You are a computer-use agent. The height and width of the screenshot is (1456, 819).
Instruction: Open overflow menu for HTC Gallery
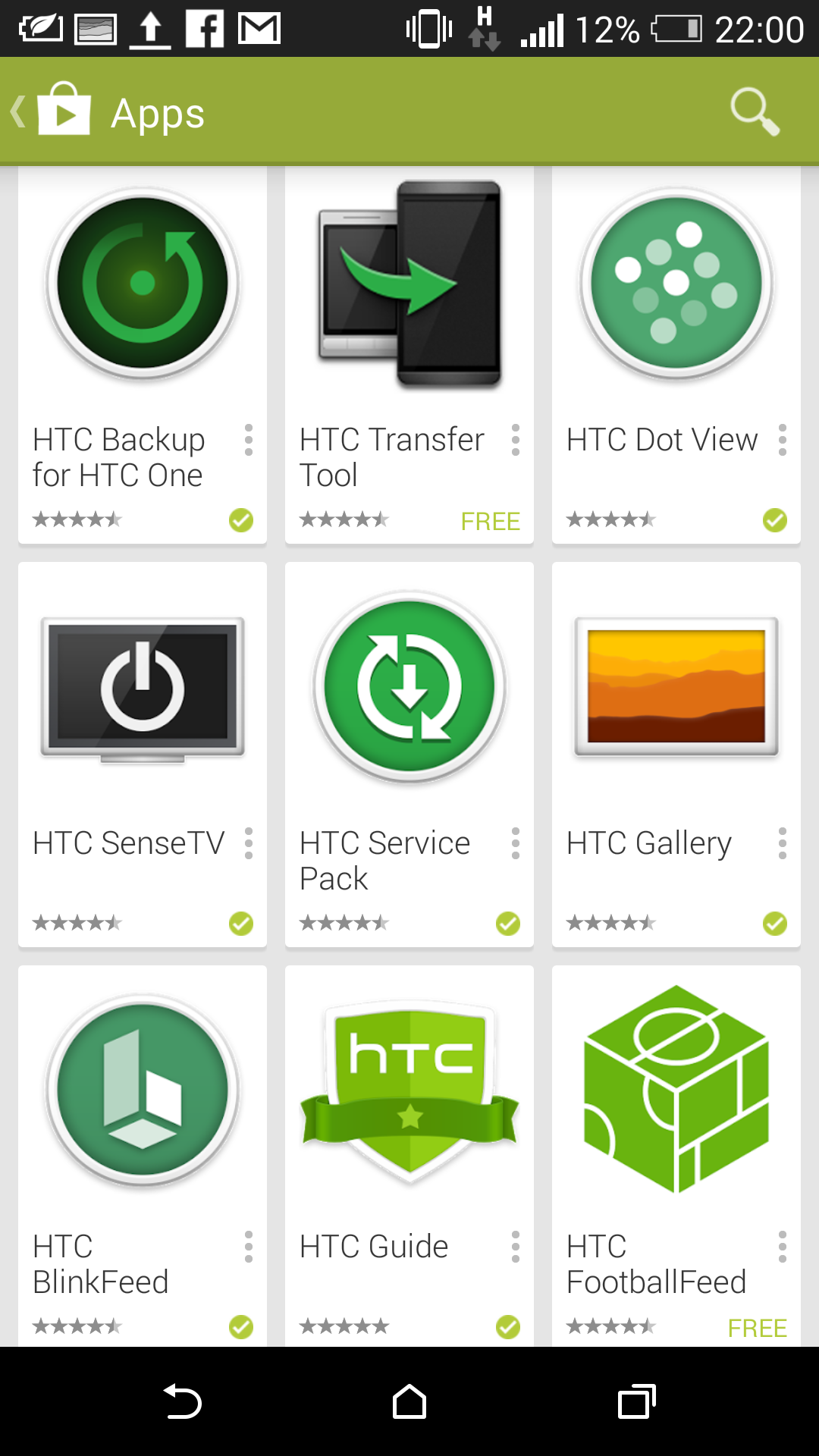click(783, 843)
